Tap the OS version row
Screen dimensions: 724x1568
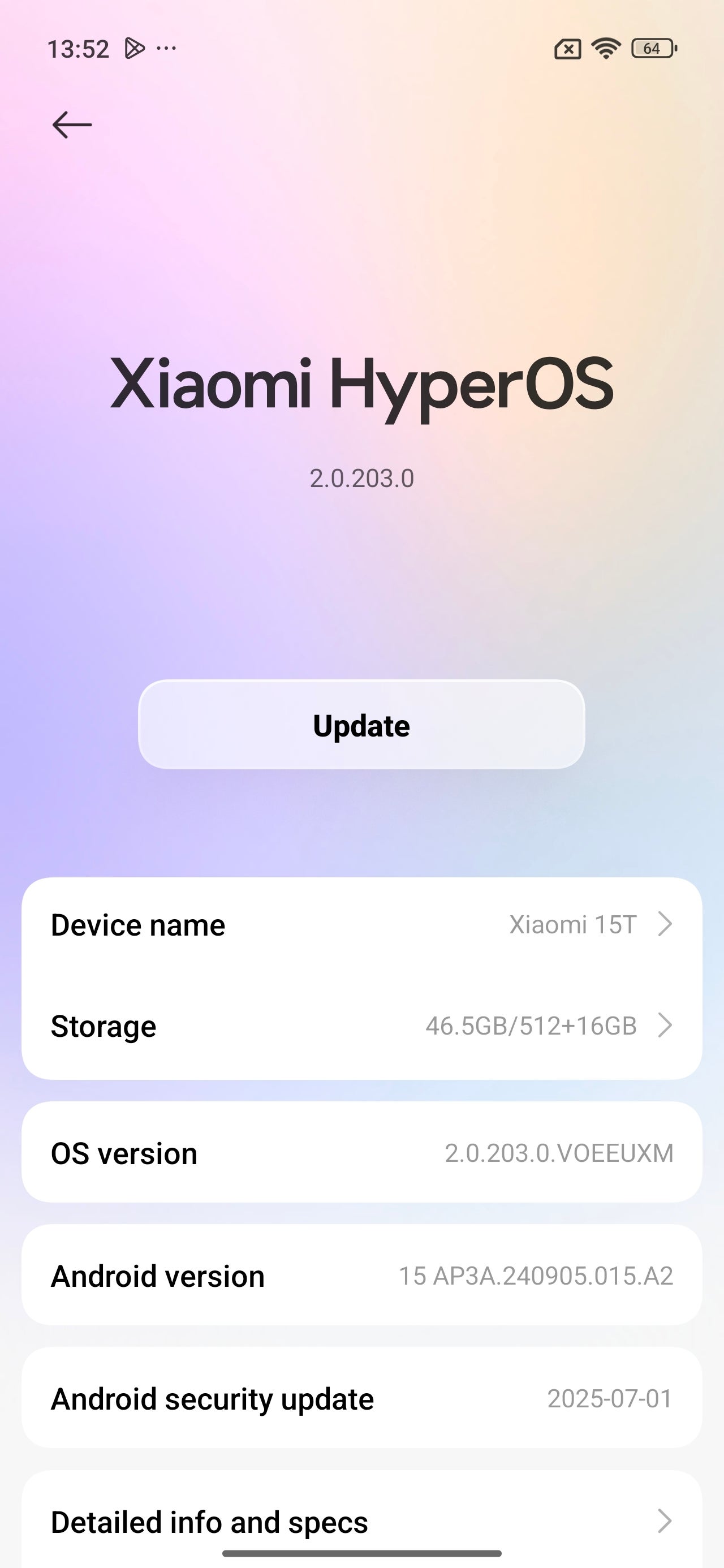point(361,1153)
